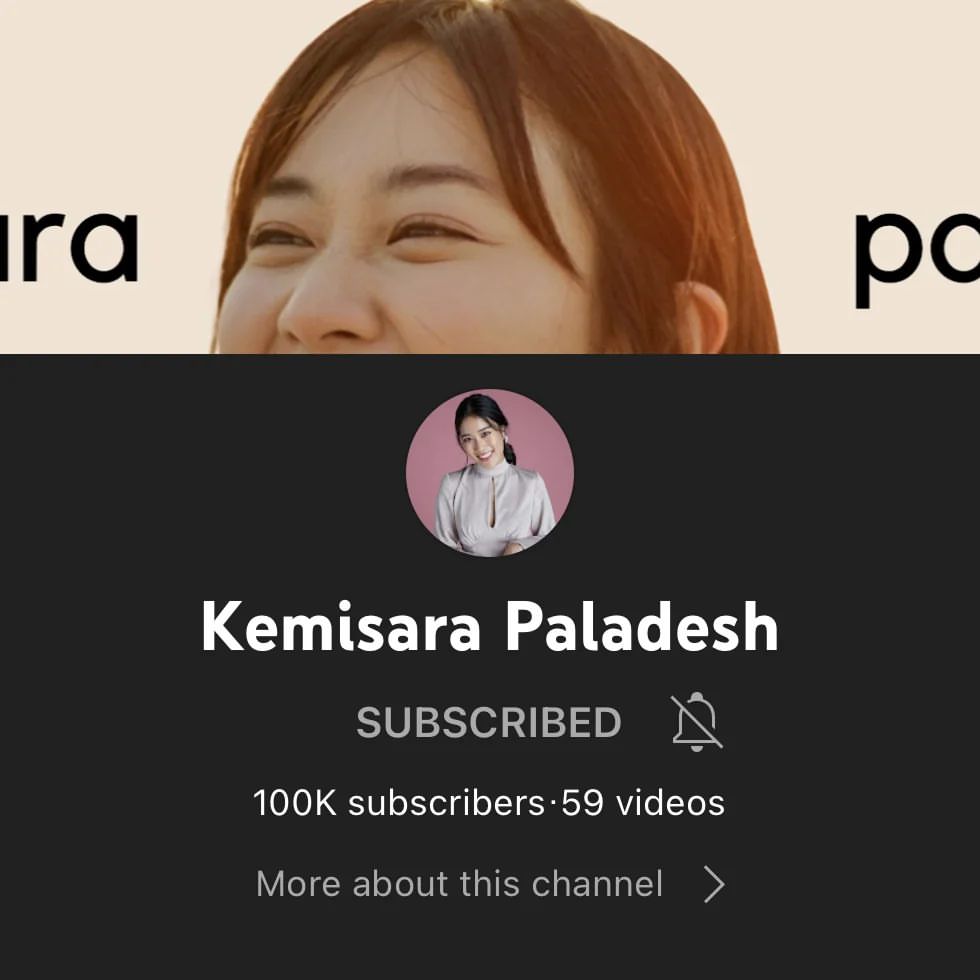Open More about this channel

489,884
